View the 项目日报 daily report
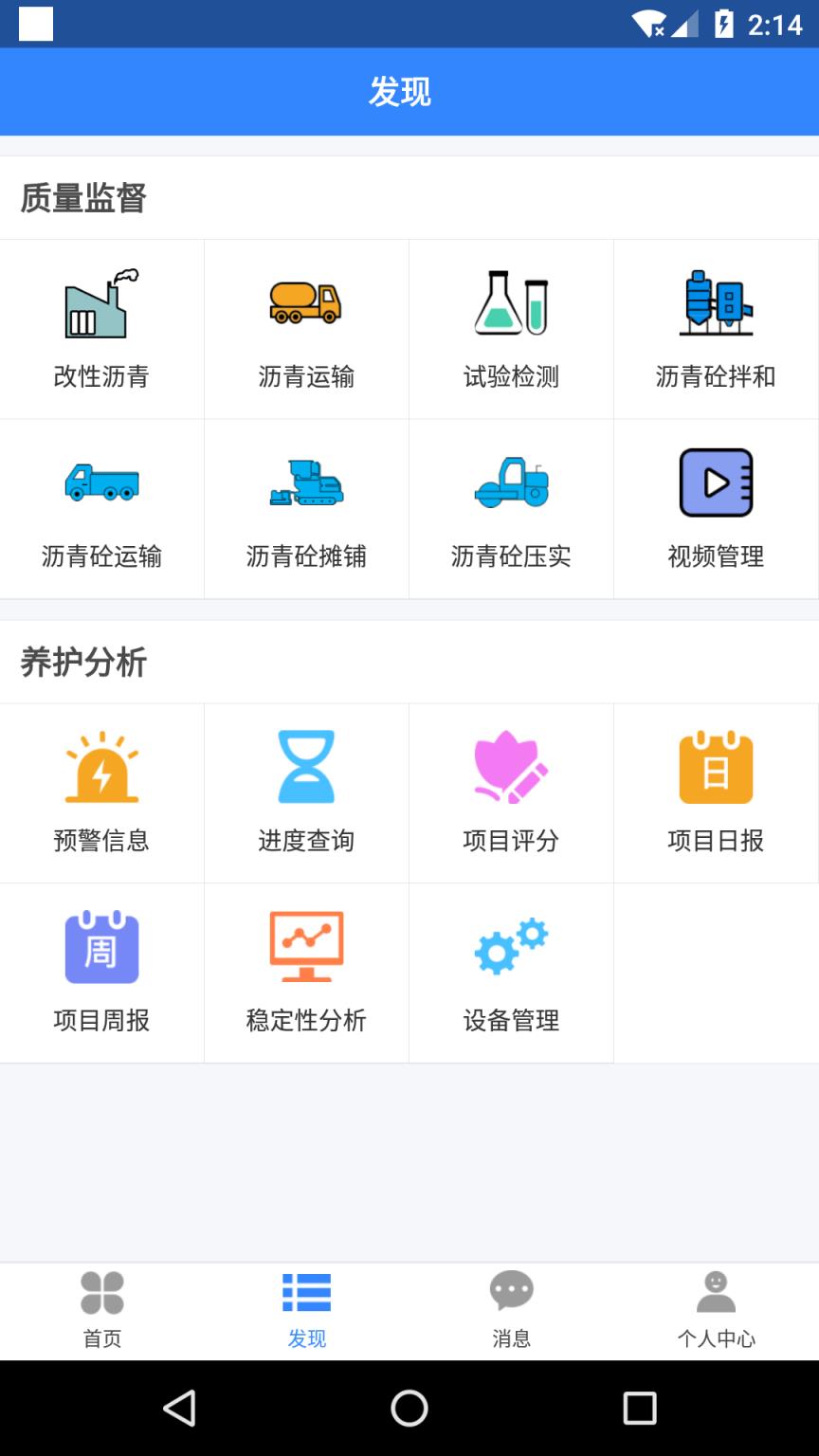Screen dimensions: 819x1456 pyautogui.click(x=716, y=793)
